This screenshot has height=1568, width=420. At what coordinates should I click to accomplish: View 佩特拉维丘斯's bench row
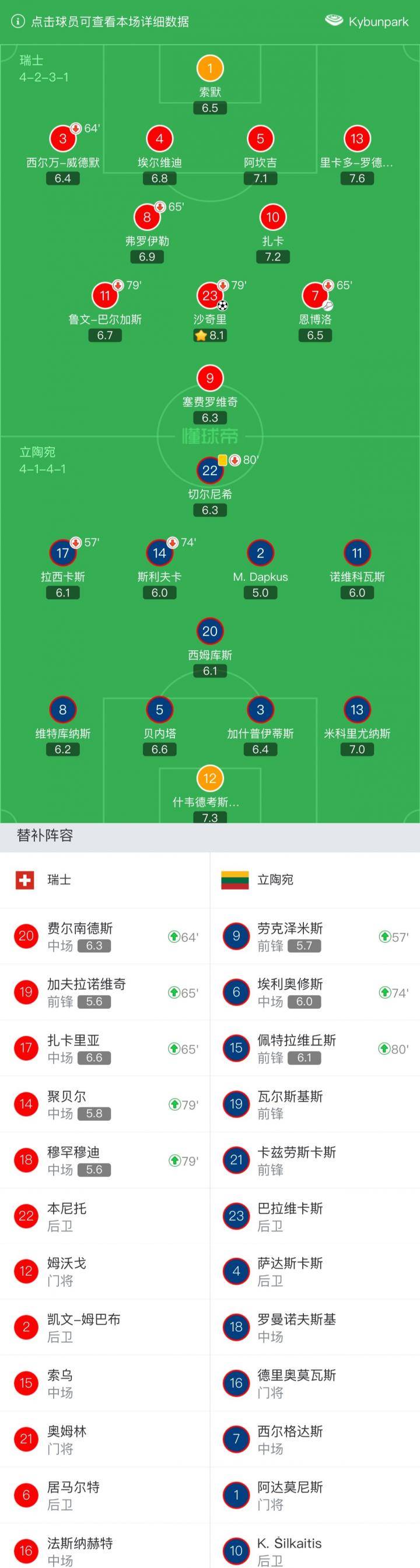314,1048
